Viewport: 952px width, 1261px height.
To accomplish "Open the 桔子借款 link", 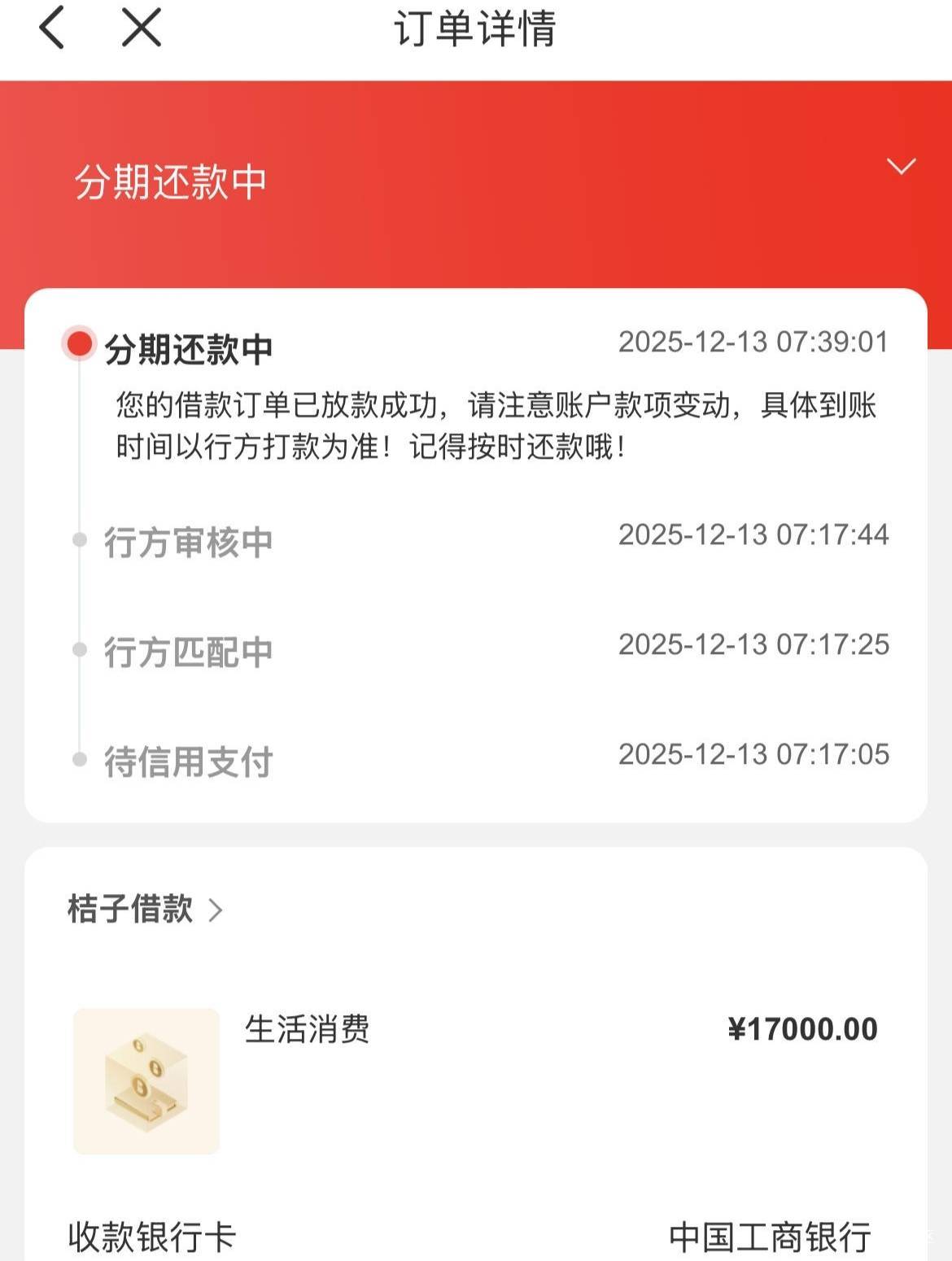I will click(x=145, y=909).
